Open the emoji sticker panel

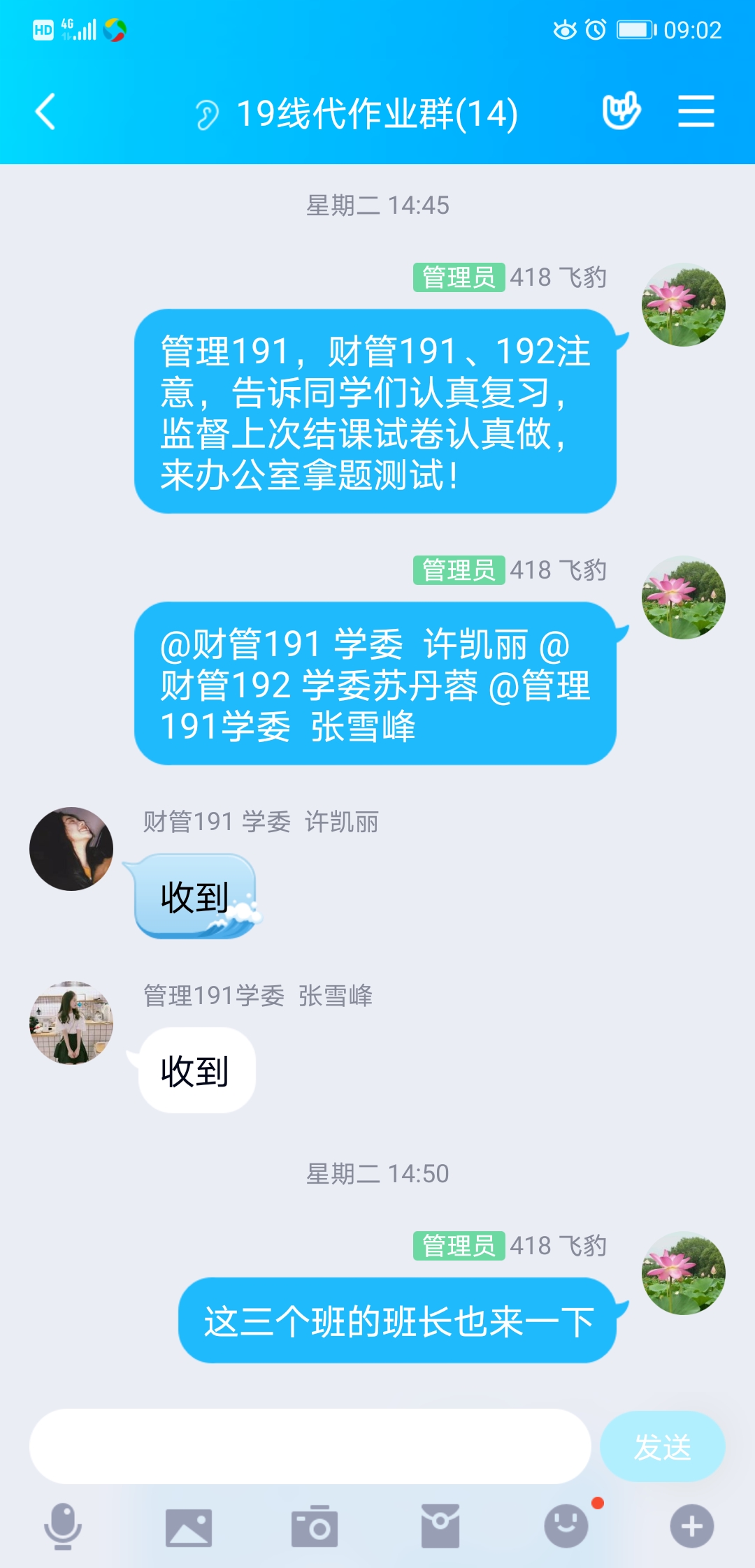[566, 1526]
